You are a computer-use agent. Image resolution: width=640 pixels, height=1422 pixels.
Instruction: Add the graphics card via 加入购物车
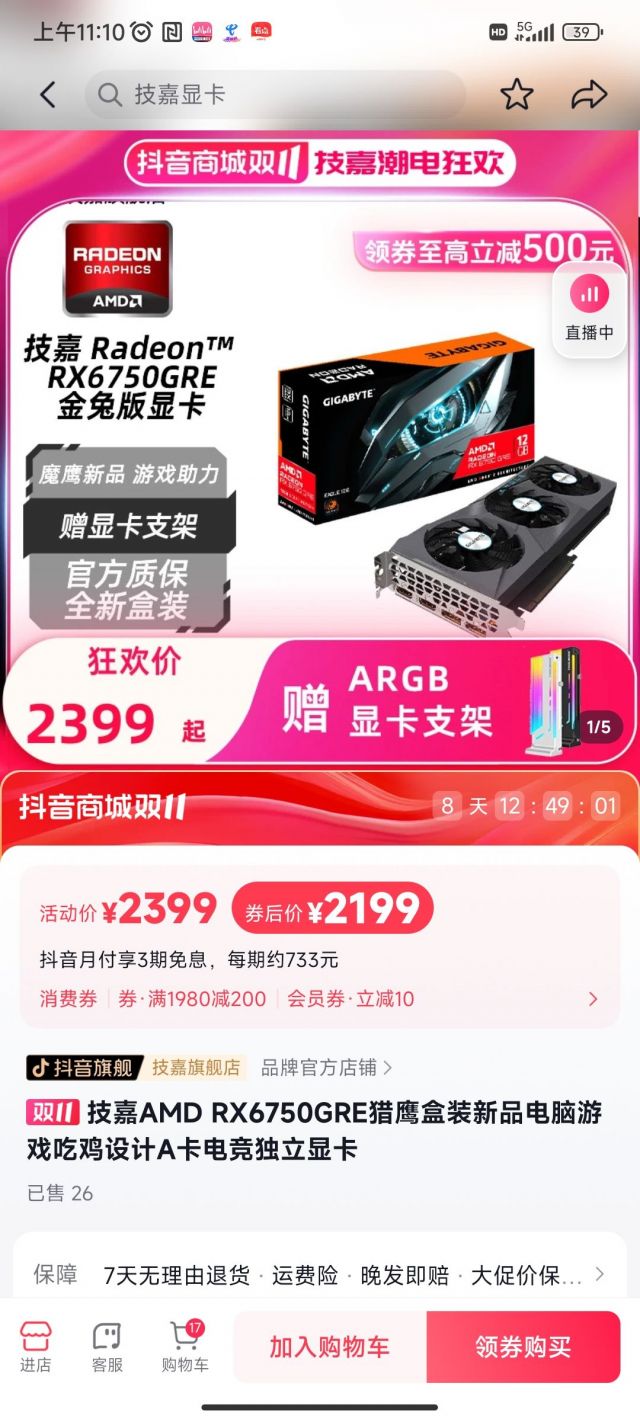click(x=329, y=1346)
